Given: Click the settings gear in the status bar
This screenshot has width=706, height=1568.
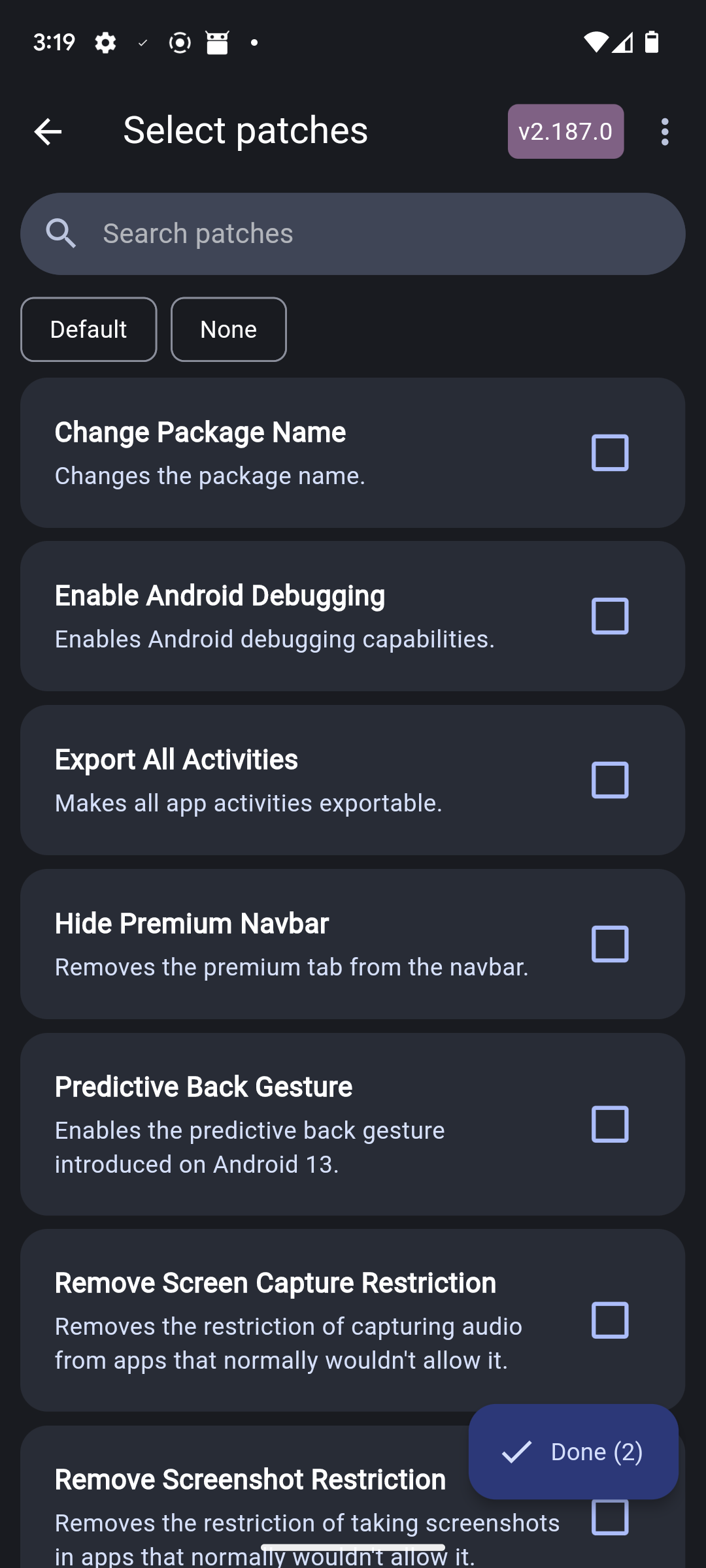Looking at the screenshot, I should (105, 42).
